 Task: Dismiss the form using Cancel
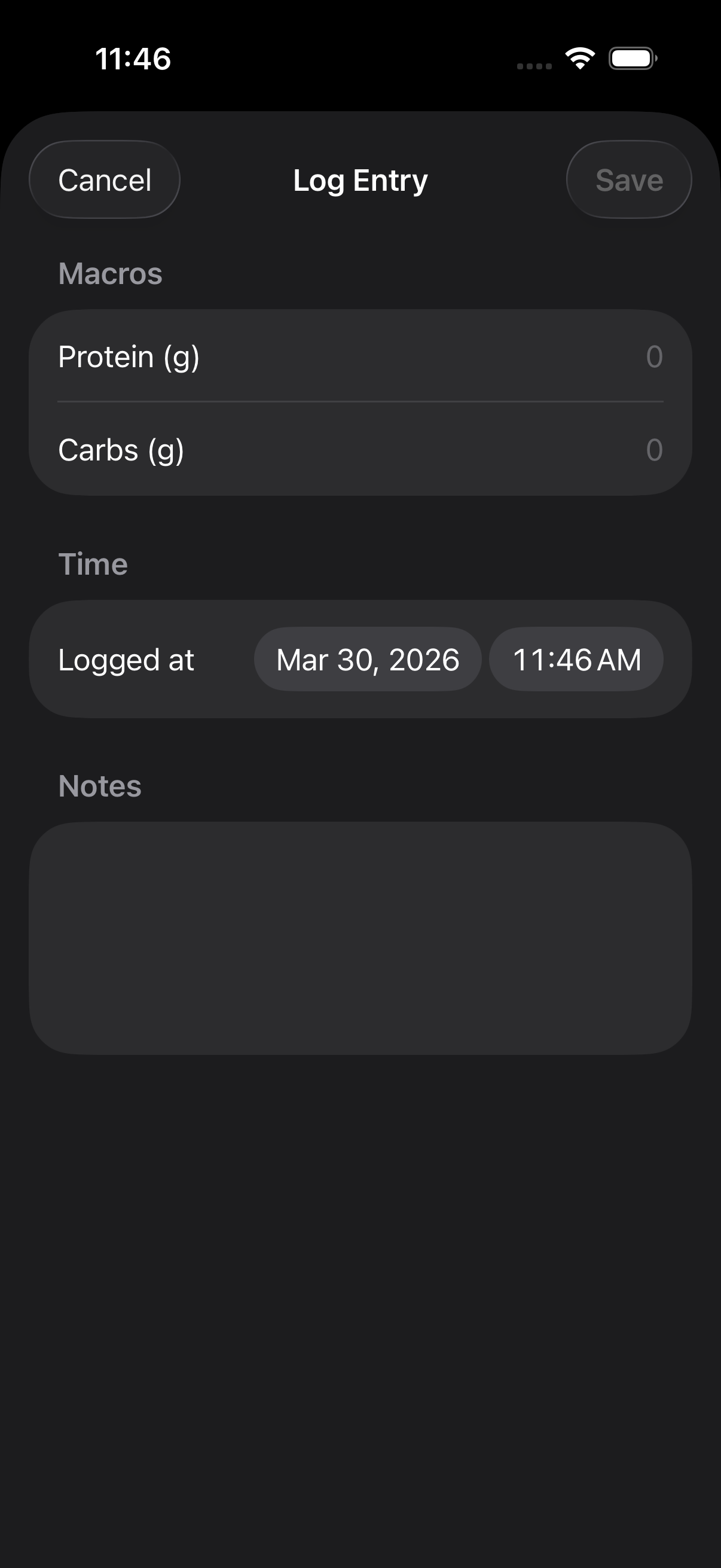point(103,179)
